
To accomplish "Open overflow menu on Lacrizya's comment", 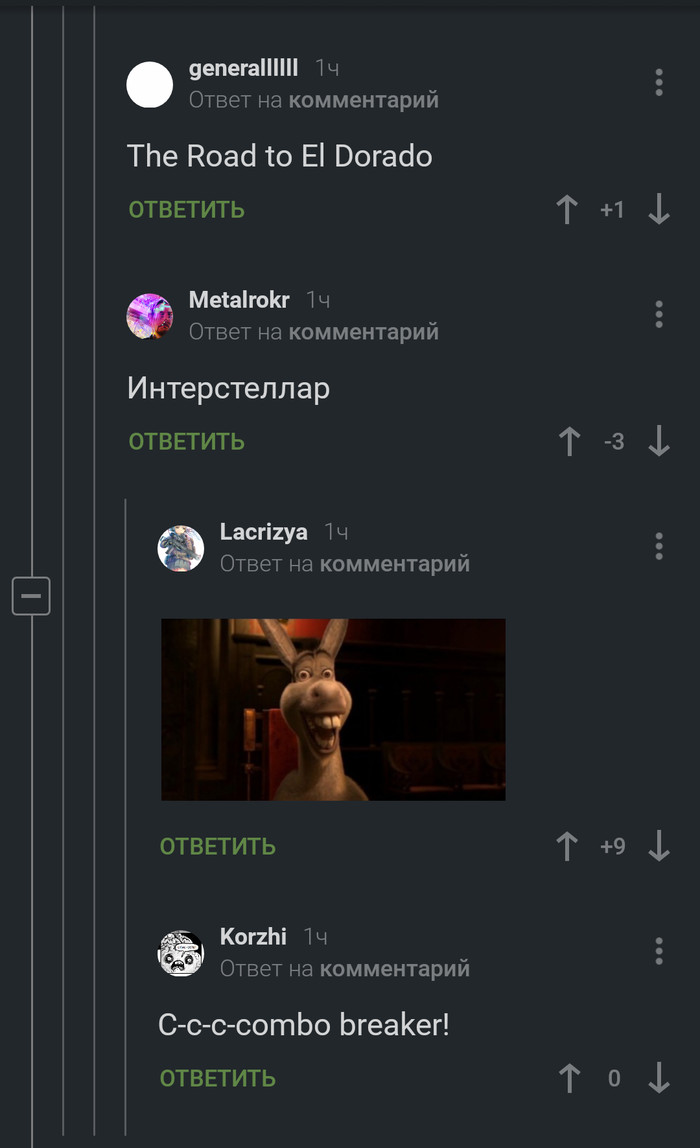I will (658, 546).
